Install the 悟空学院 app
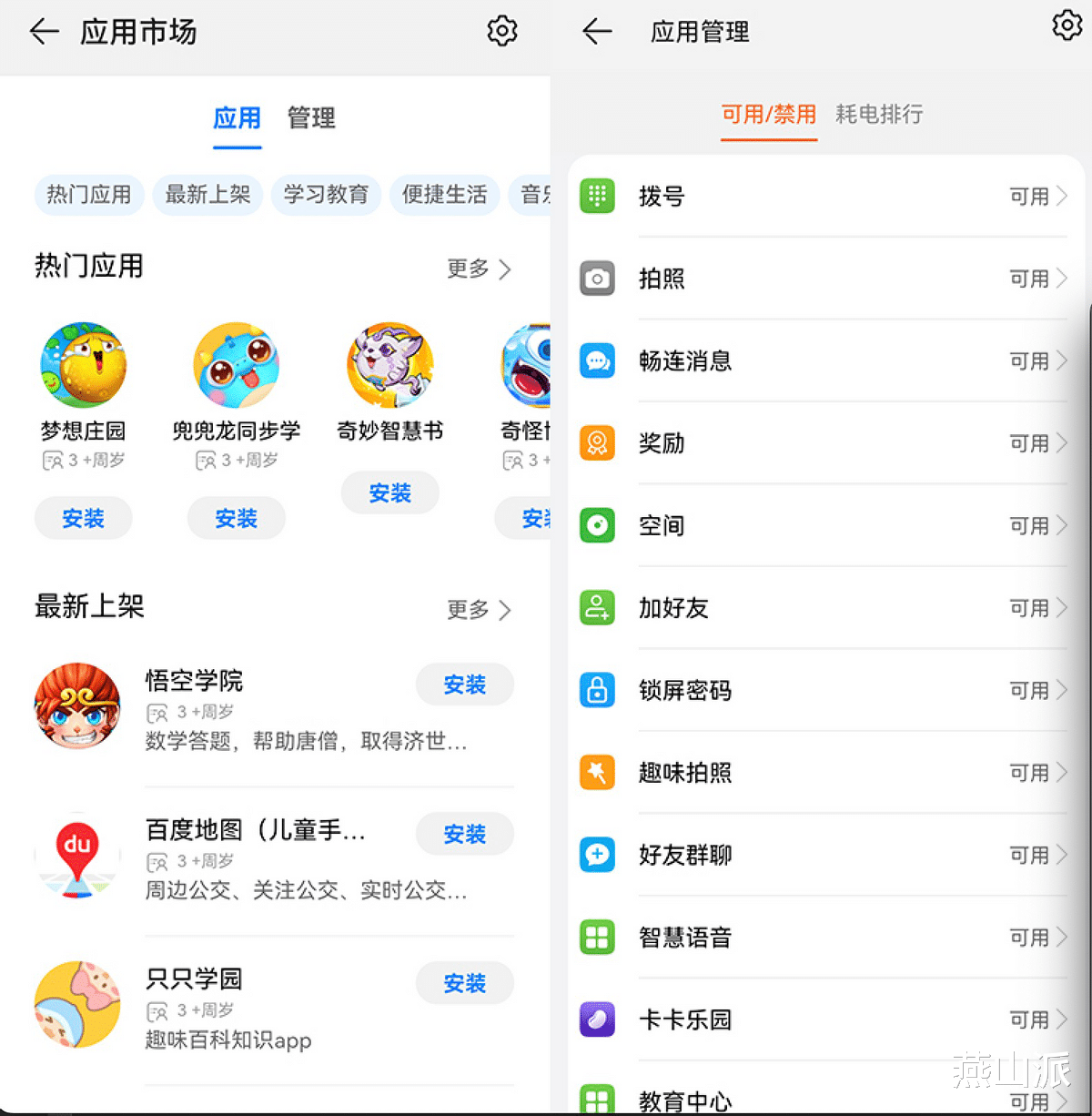The image size is (1092, 1116). (465, 685)
